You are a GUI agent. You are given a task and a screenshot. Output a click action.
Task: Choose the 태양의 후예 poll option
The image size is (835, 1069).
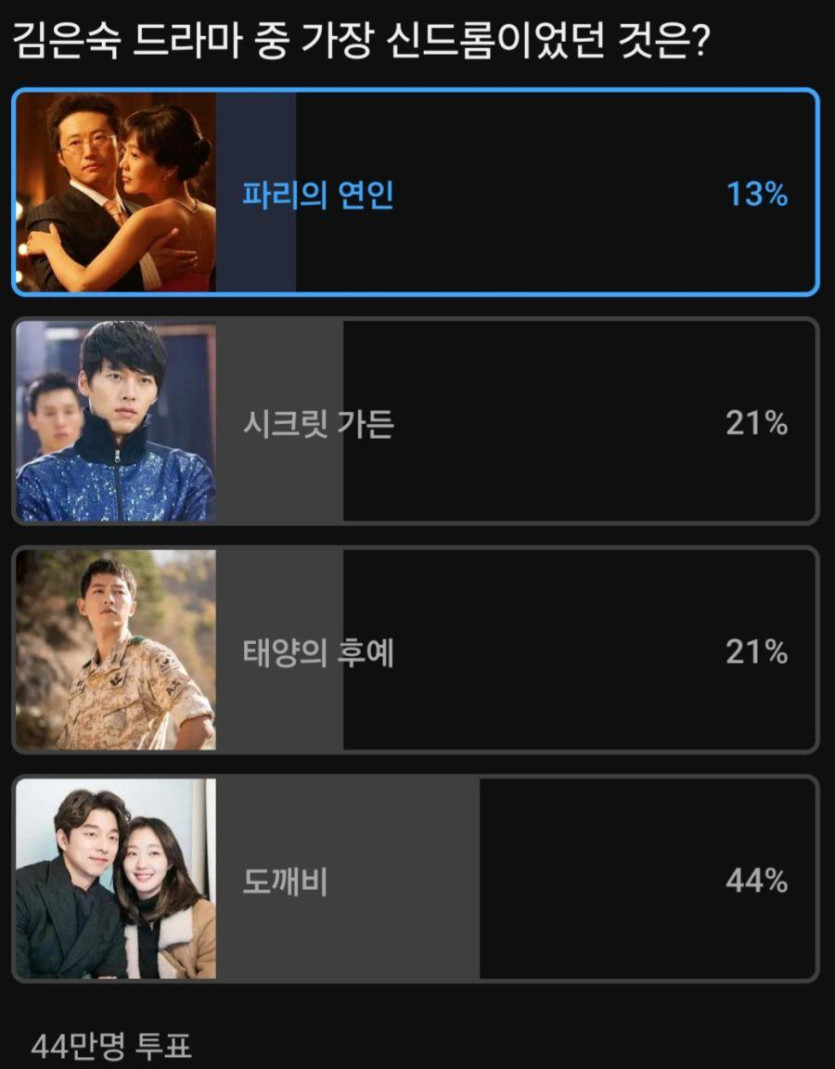click(415, 651)
